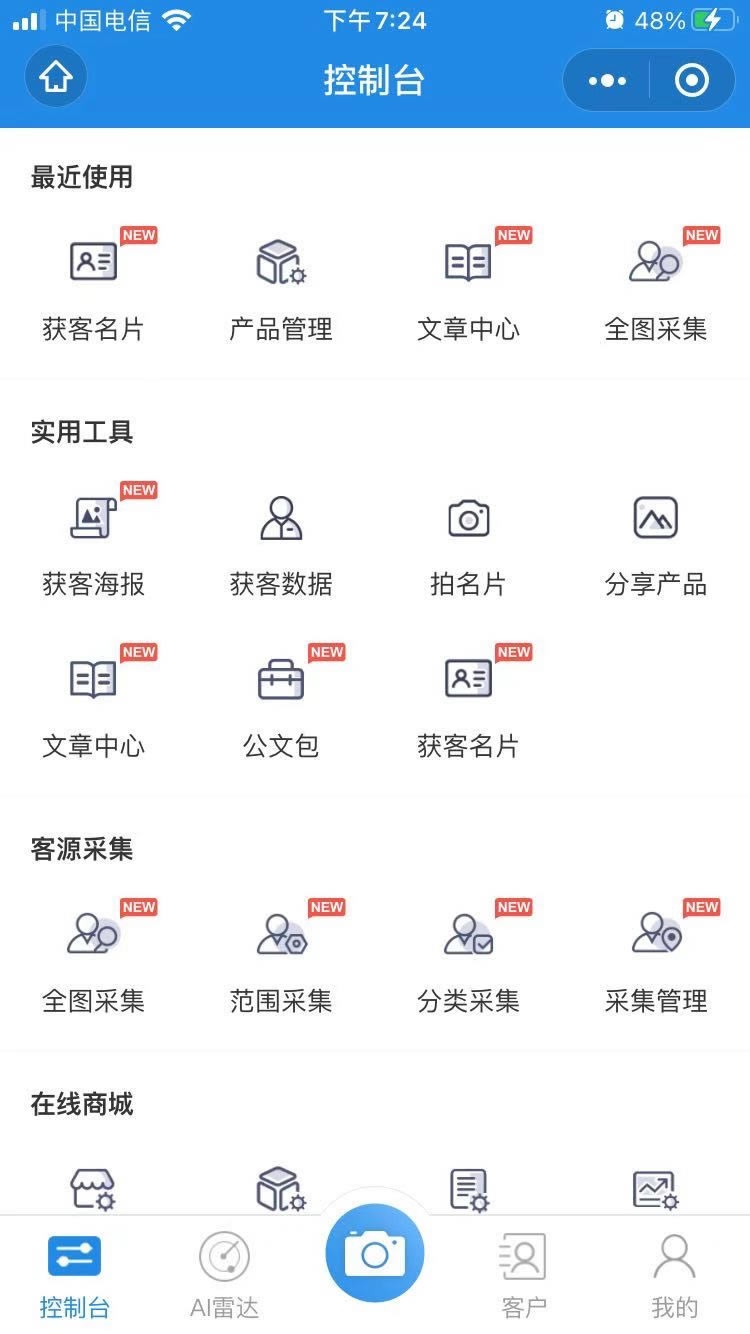The height and width of the screenshot is (1334, 750).
Task: Switch to the 我的 tab
Action: [x=675, y=1276]
